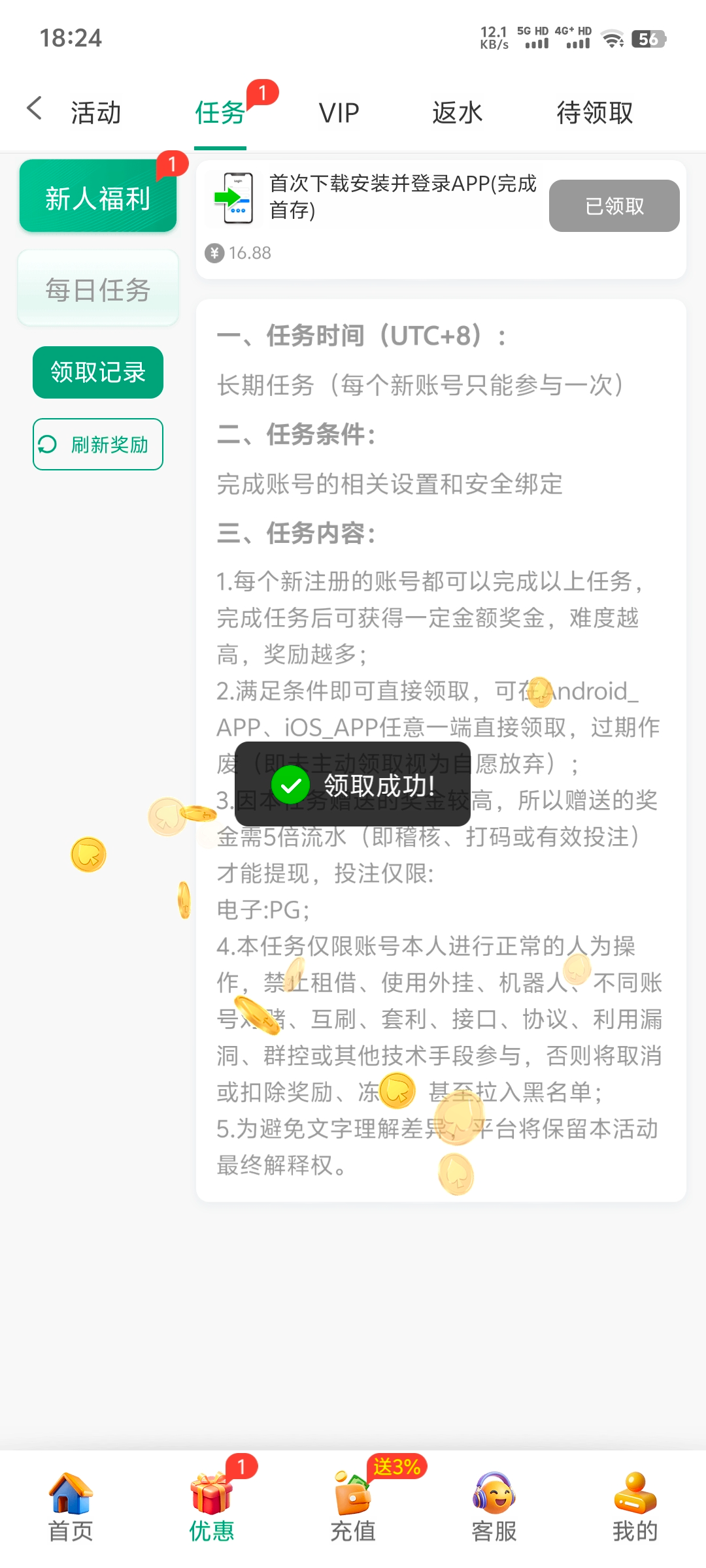Switch to the 活动 tab
Viewport: 706px width, 1568px height.
coord(96,113)
